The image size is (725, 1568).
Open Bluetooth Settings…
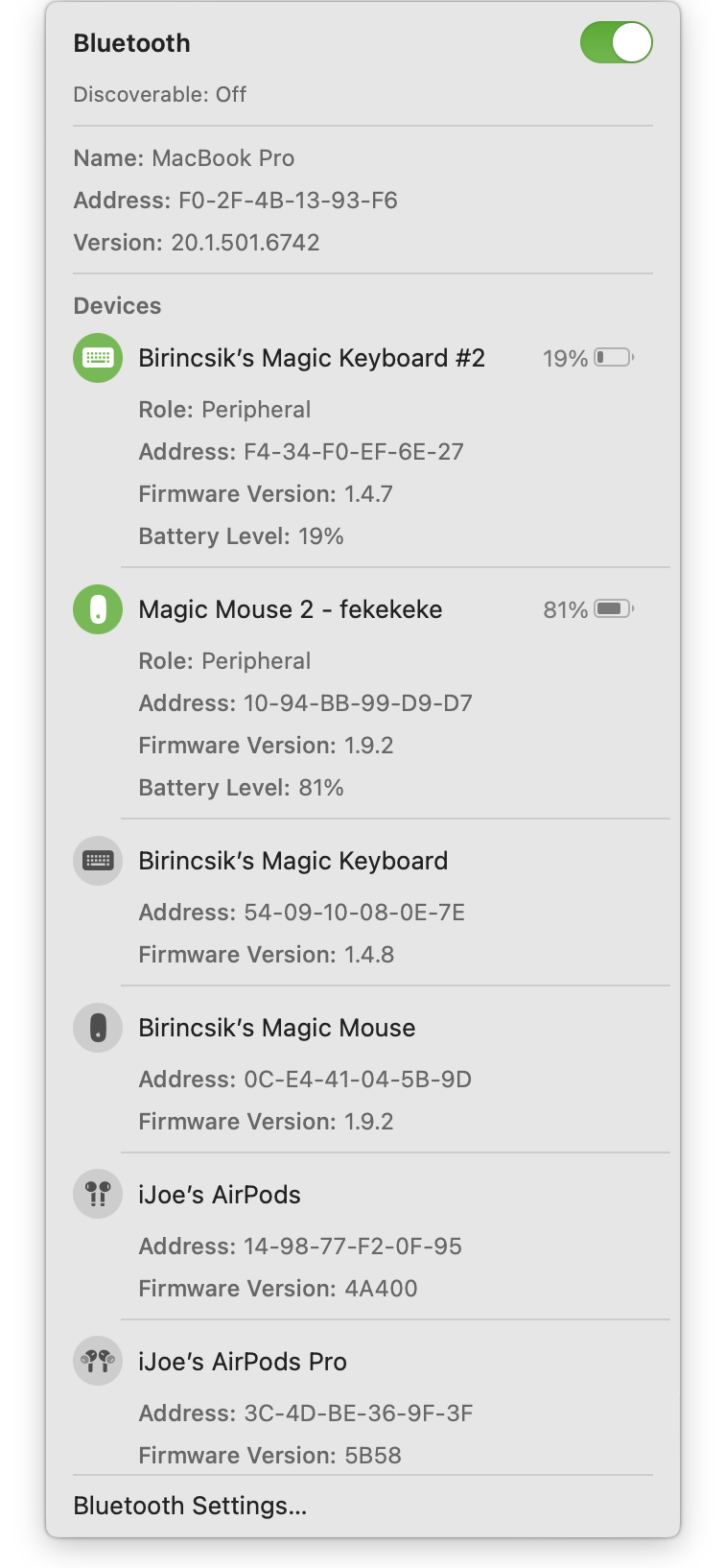coord(190,1506)
